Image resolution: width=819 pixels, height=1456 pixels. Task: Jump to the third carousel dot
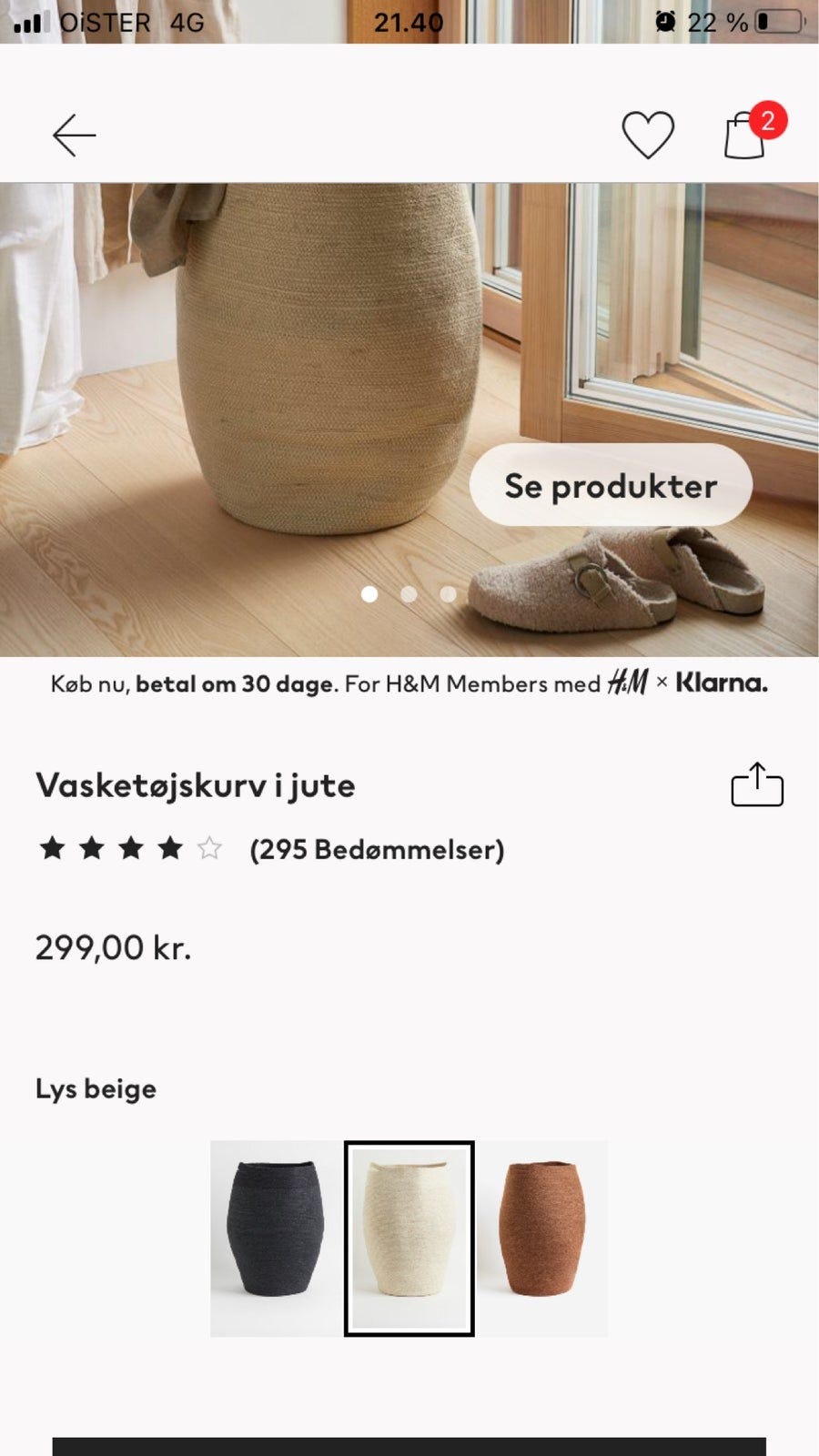(448, 593)
